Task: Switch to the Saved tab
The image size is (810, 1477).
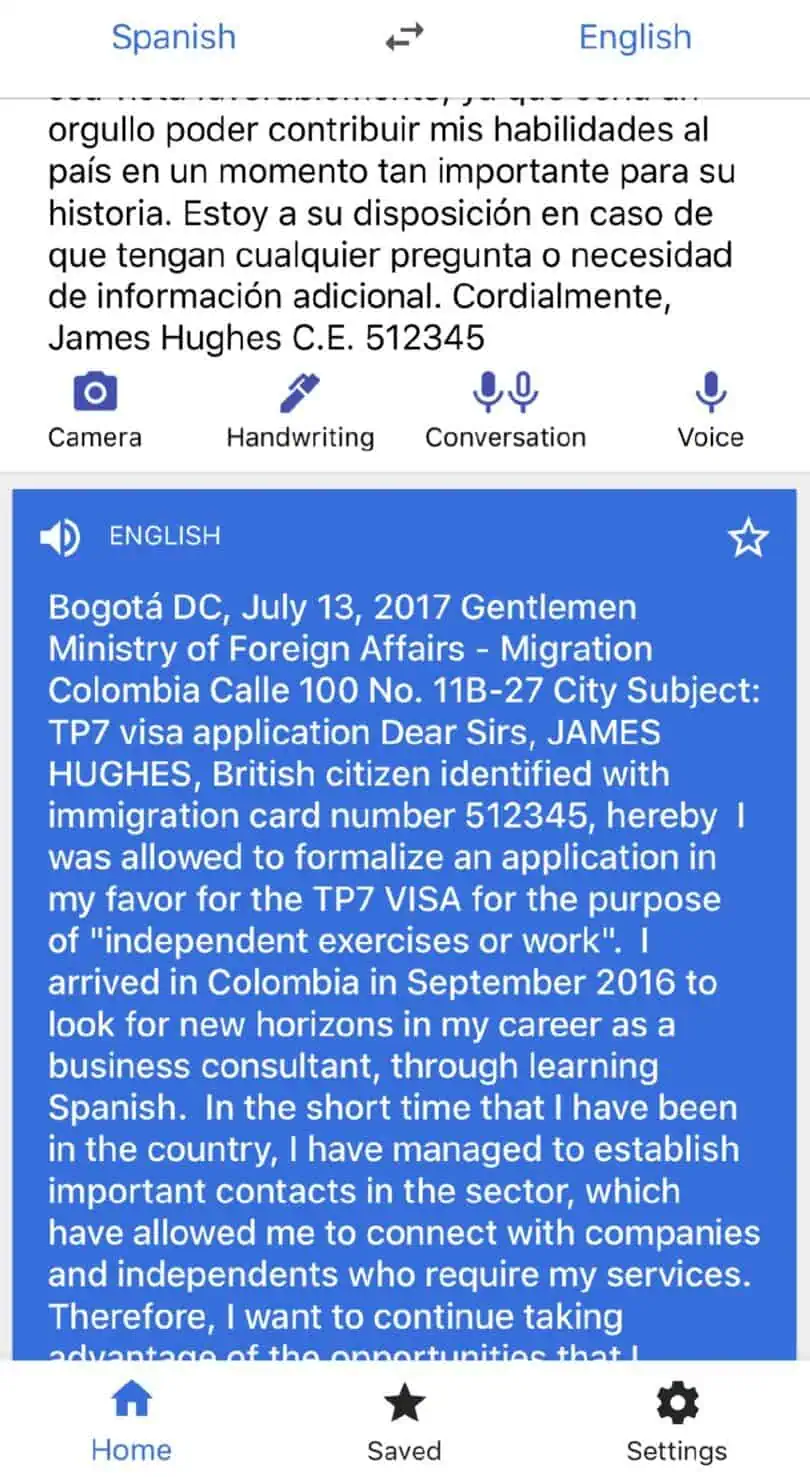Action: click(403, 1413)
